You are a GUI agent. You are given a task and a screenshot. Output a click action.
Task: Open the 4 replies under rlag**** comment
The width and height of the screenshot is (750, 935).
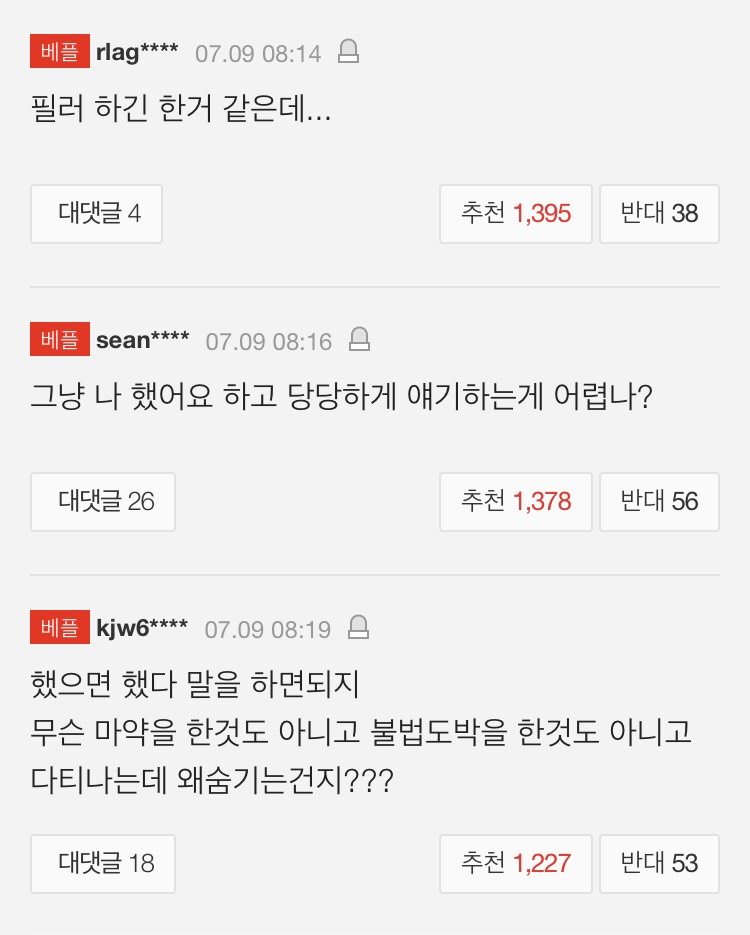(97, 214)
